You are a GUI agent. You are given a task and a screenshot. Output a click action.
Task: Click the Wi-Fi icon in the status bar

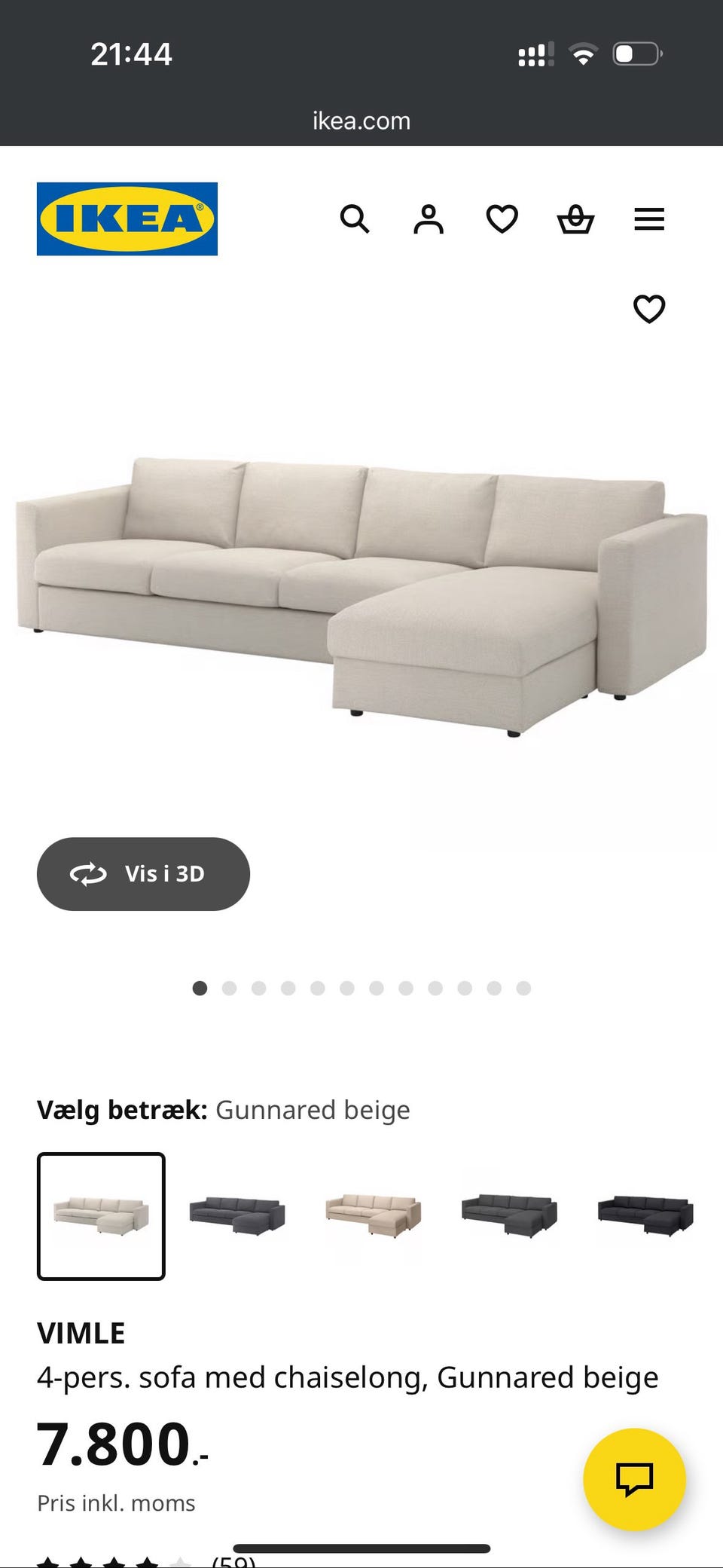coord(581,51)
